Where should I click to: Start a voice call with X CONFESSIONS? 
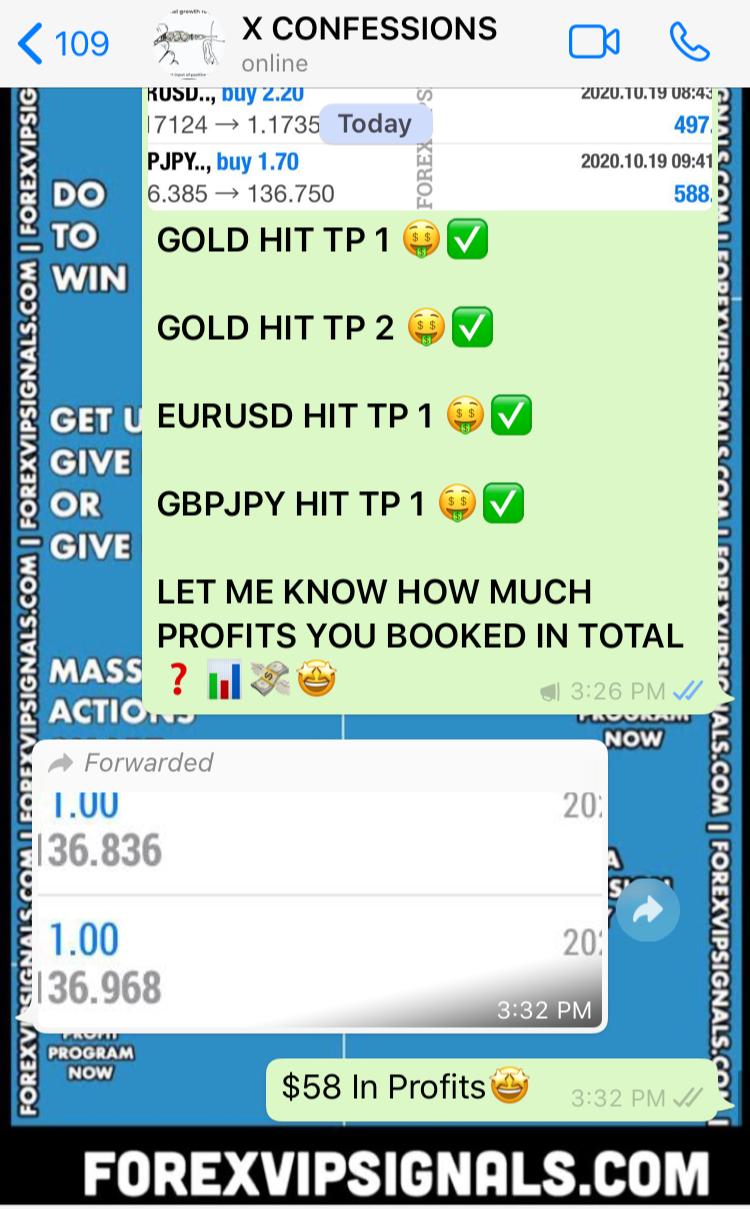(689, 43)
